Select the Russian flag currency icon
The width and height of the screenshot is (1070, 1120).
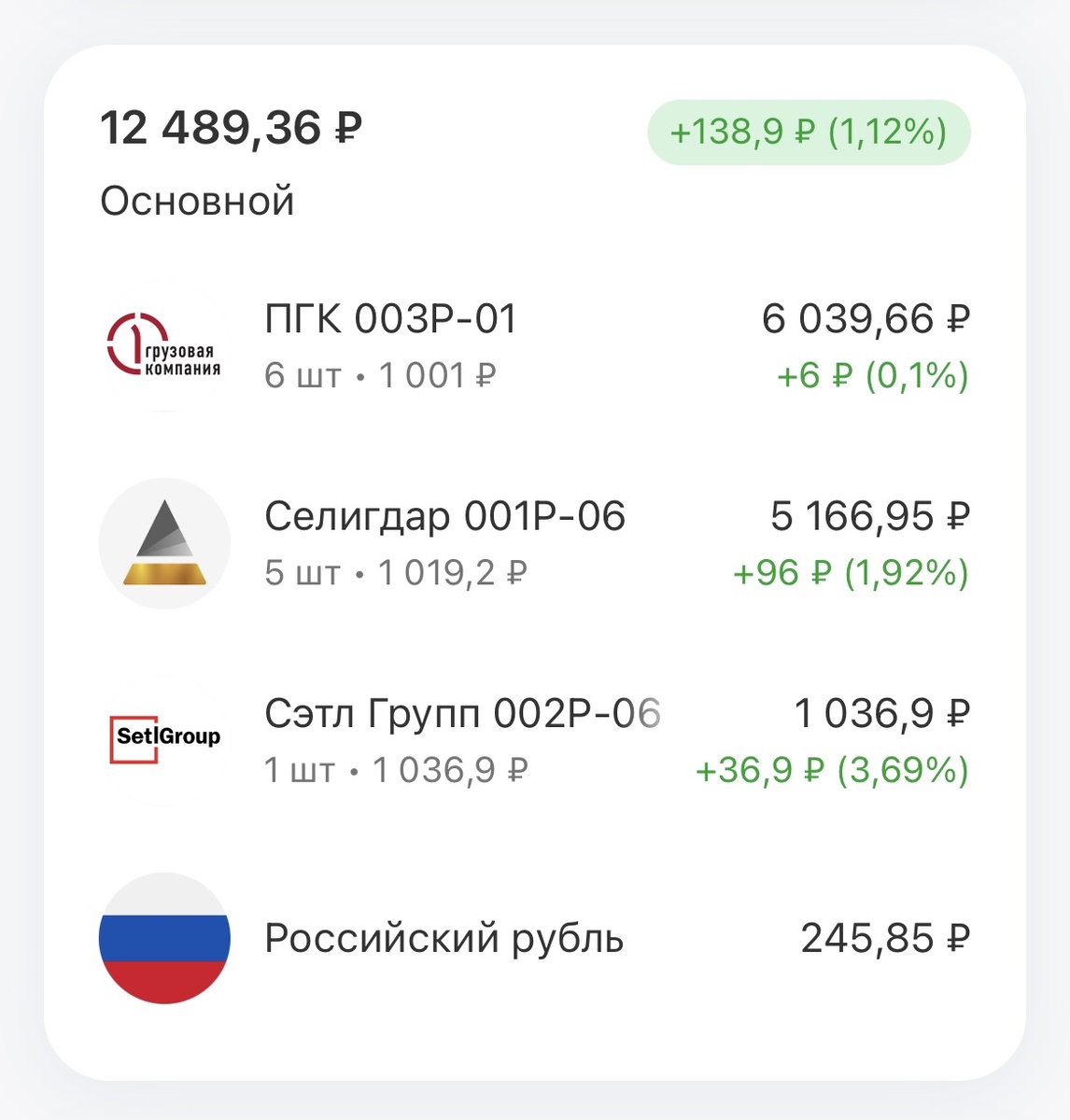(x=164, y=938)
